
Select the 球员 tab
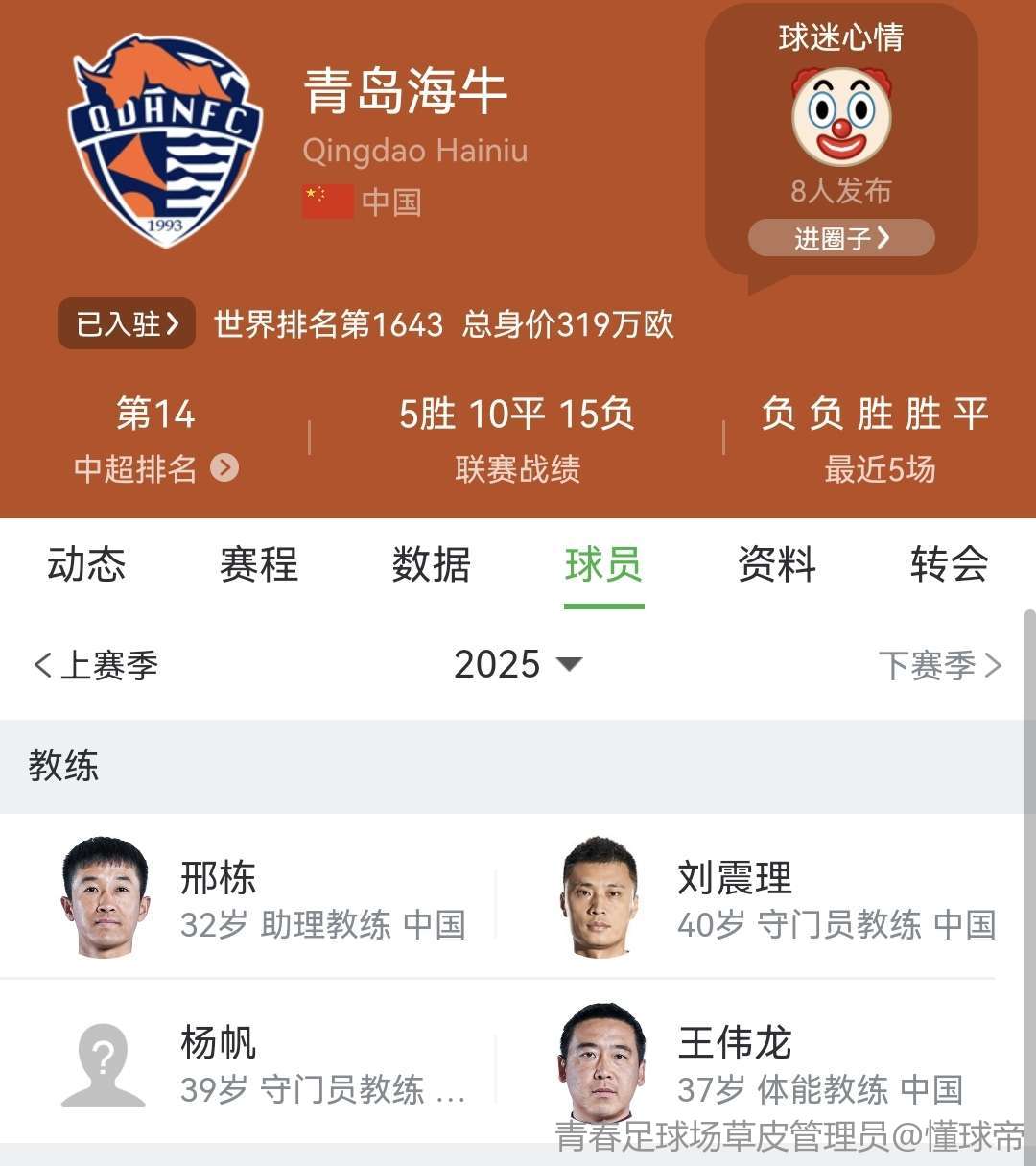[x=603, y=564]
